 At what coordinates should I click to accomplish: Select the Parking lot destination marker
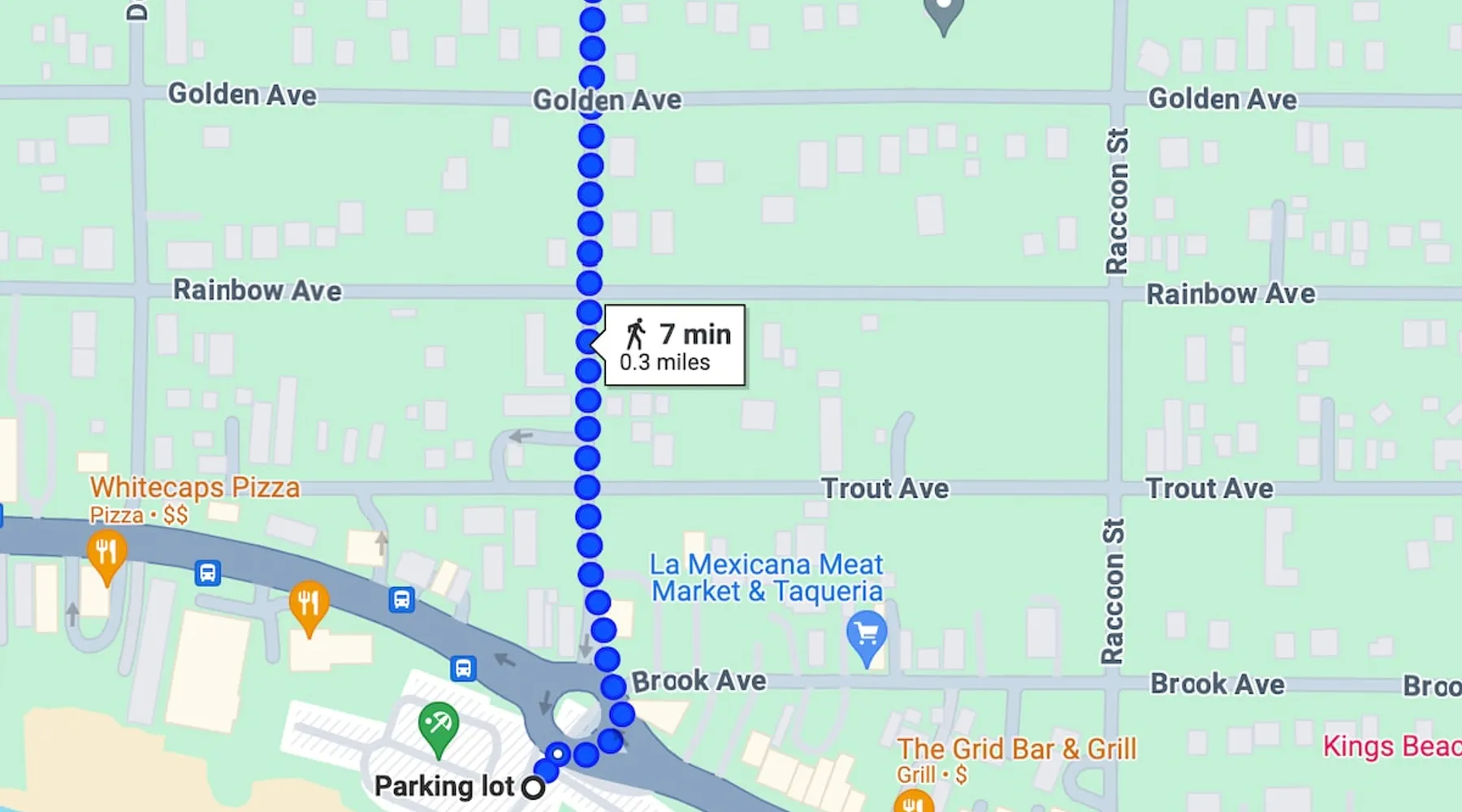534,787
